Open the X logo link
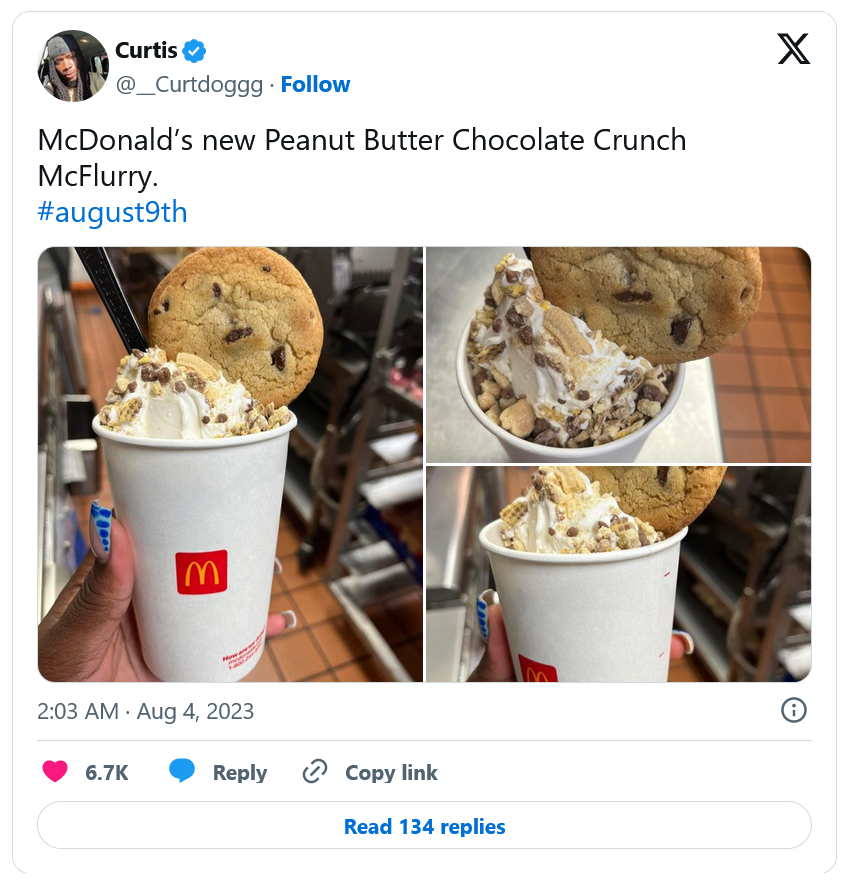Screen dimensions: 847x888 click(x=793, y=48)
